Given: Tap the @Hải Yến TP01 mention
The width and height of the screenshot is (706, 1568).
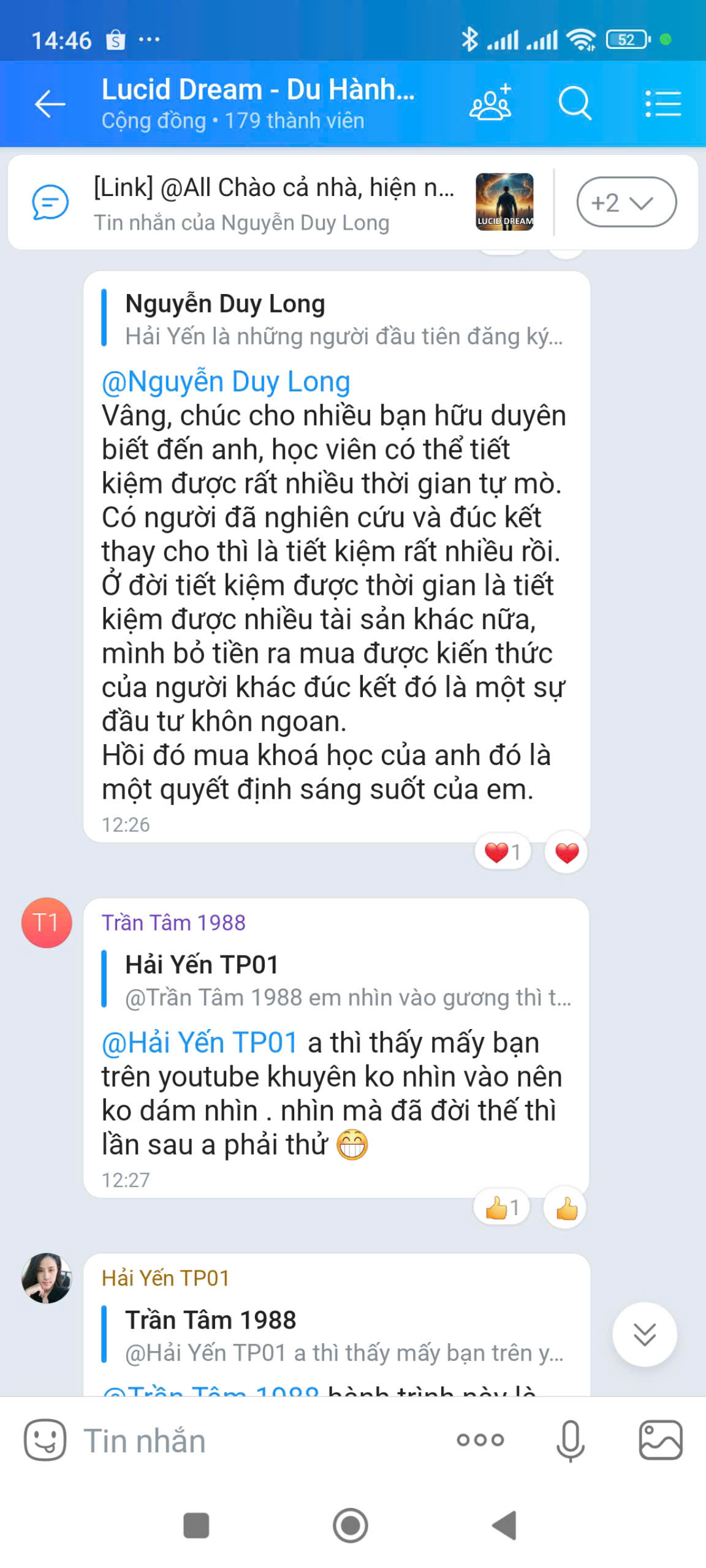Looking at the screenshot, I should pyautogui.click(x=200, y=1042).
